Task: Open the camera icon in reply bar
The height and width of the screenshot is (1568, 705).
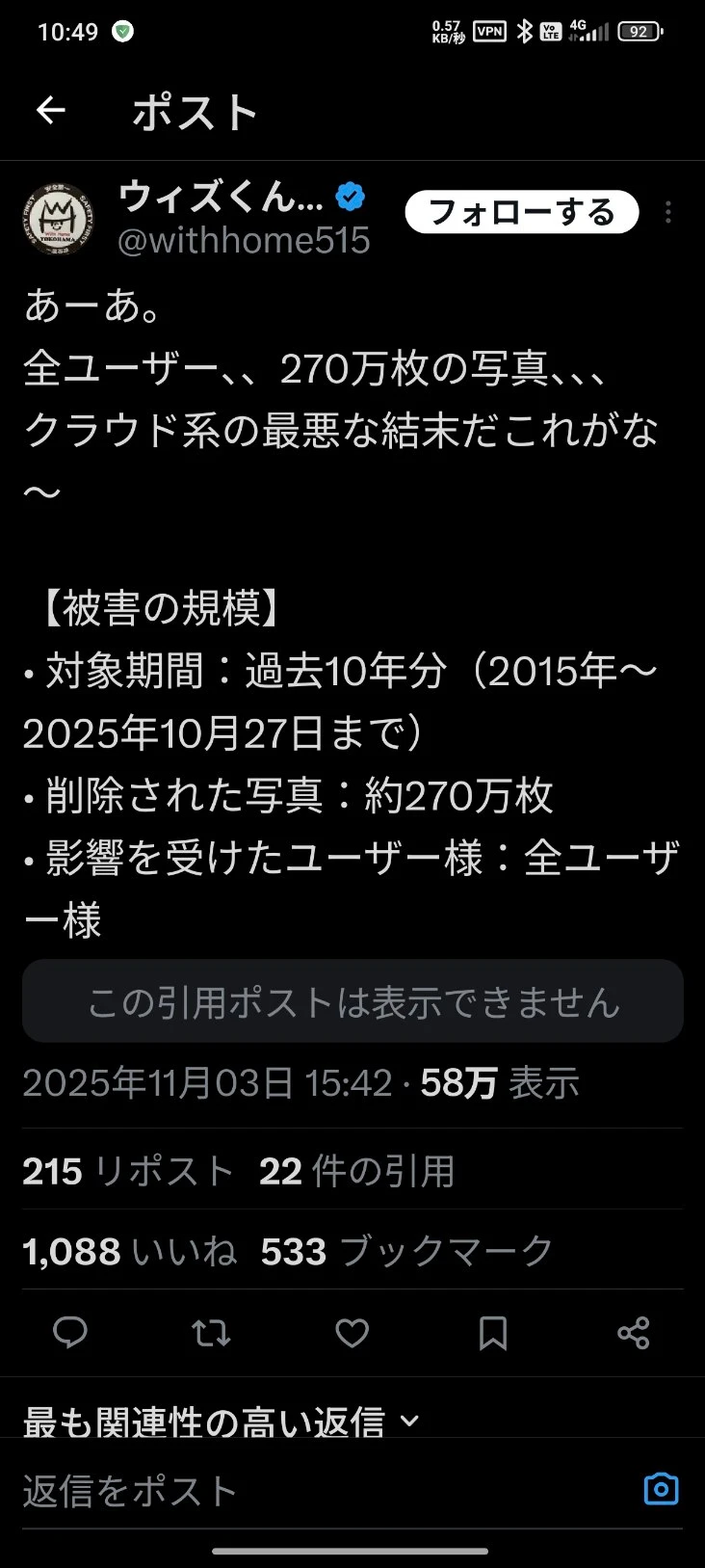Action: (661, 1489)
